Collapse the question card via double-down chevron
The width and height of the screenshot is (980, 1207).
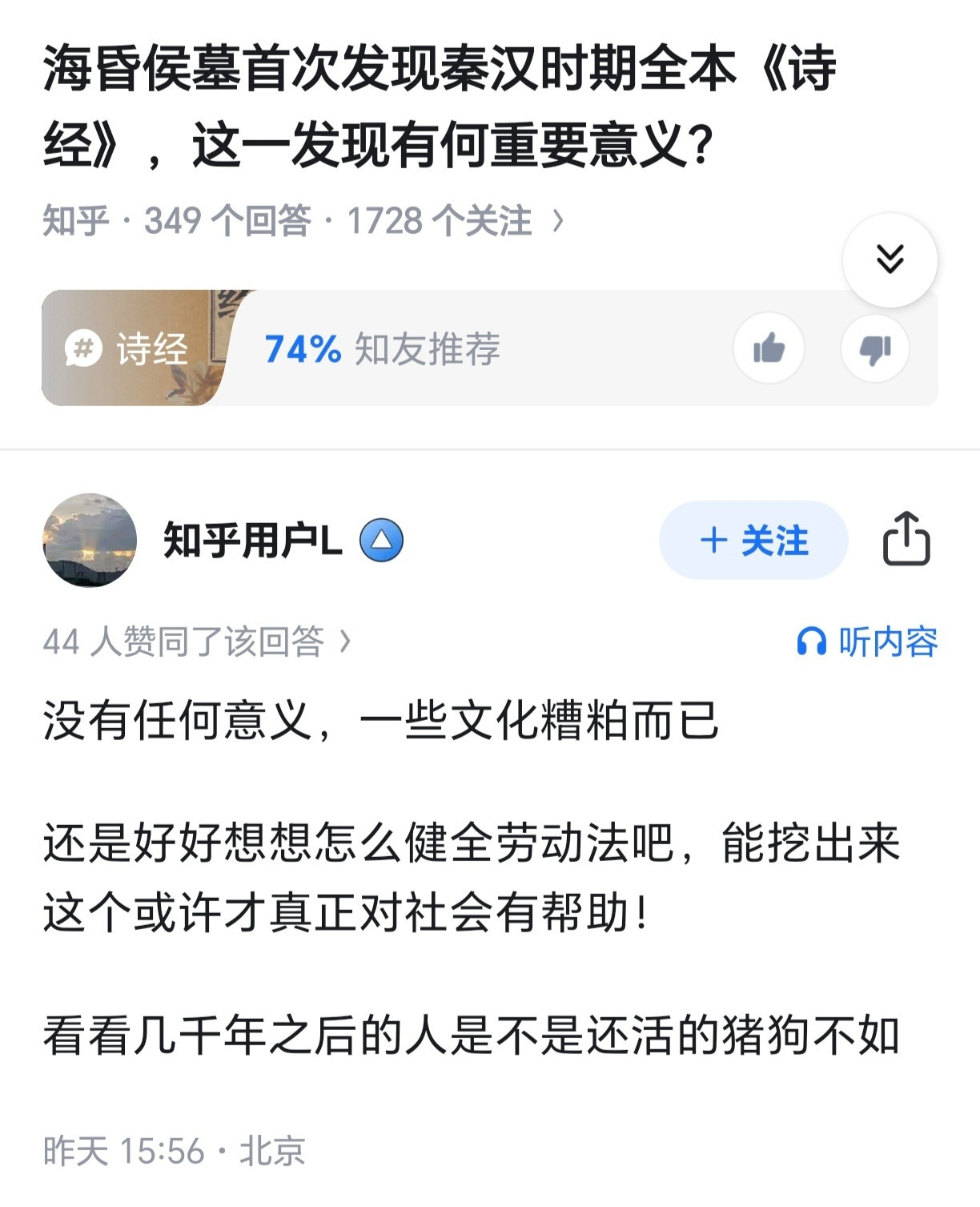889,259
